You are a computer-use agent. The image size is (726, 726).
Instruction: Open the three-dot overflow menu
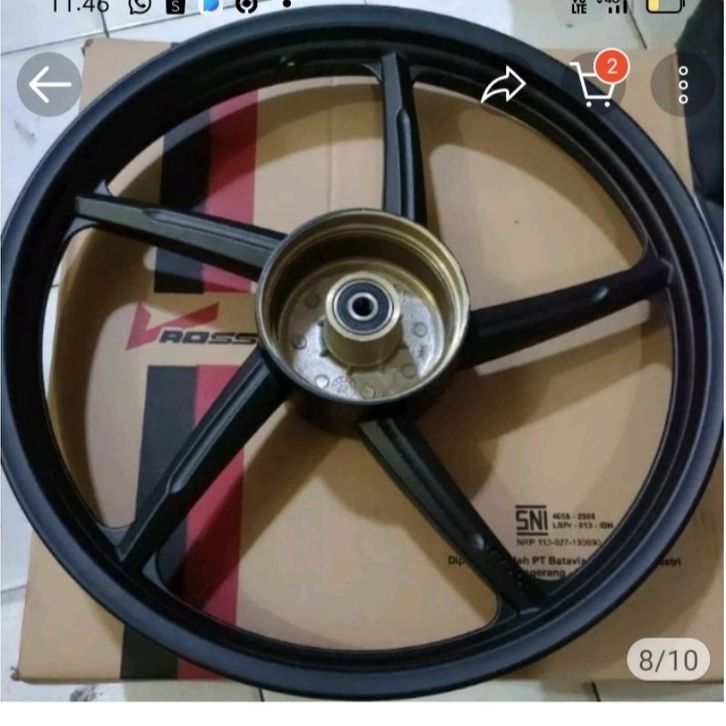pyautogui.click(x=683, y=86)
